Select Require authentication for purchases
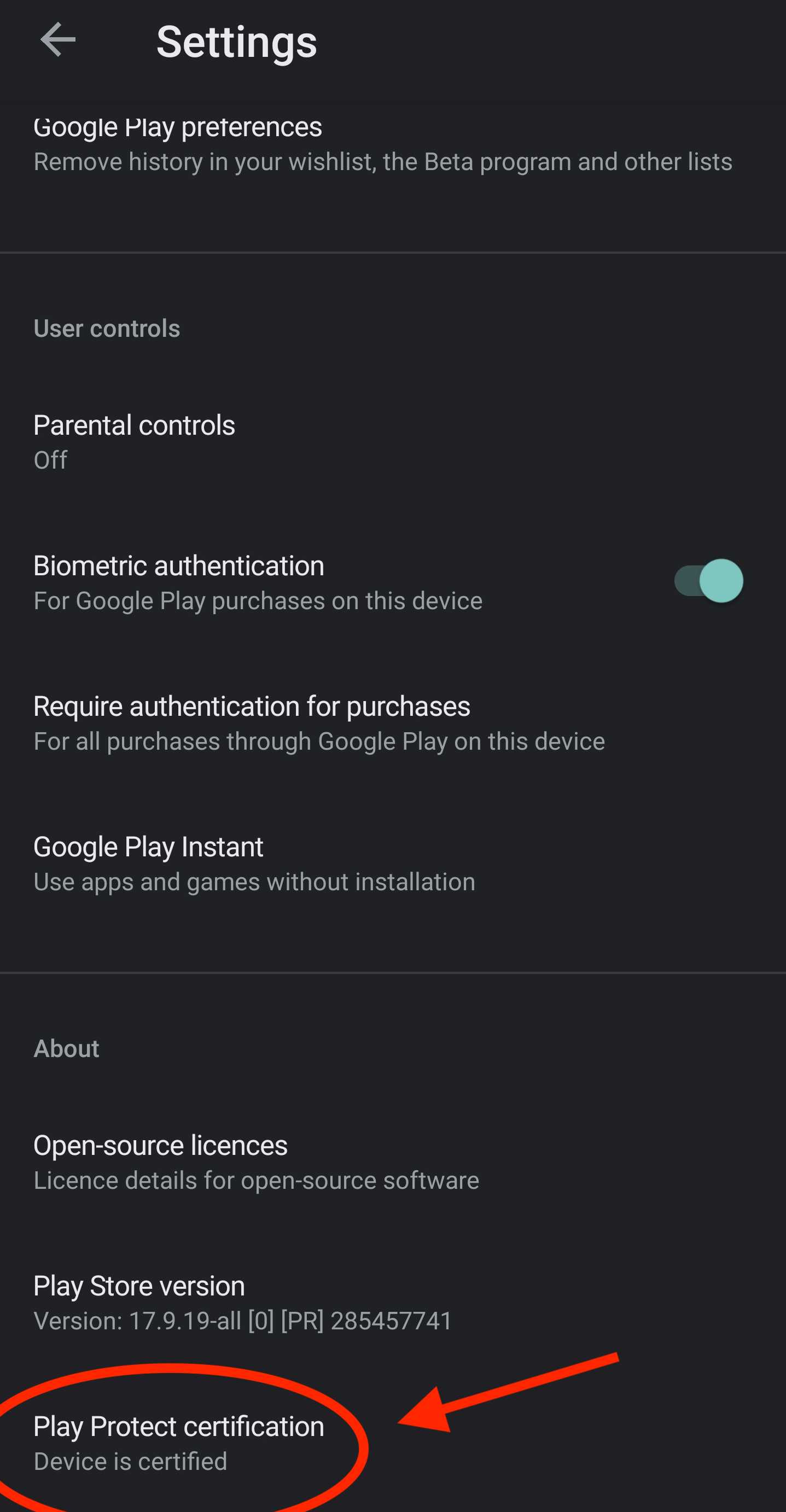Viewport: 786px width, 1512px height. 251,706
